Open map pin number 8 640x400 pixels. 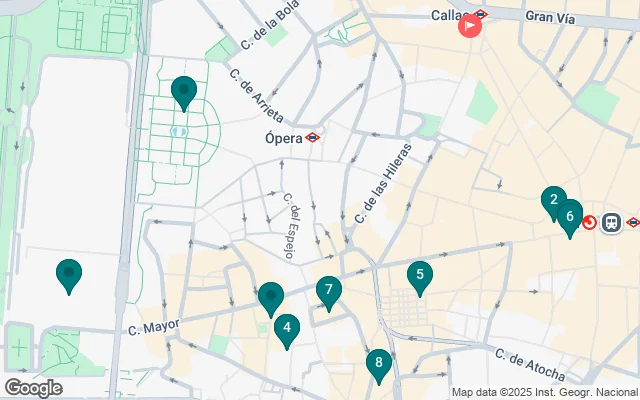point(378,364)
